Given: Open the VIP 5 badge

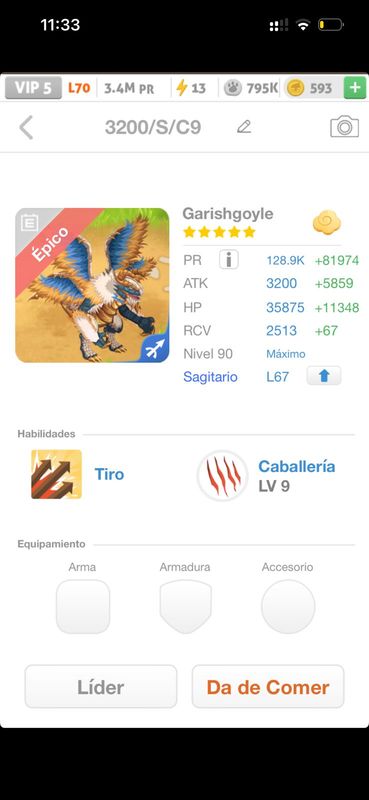Looking at the screenshot, I should tap(33, 88).
